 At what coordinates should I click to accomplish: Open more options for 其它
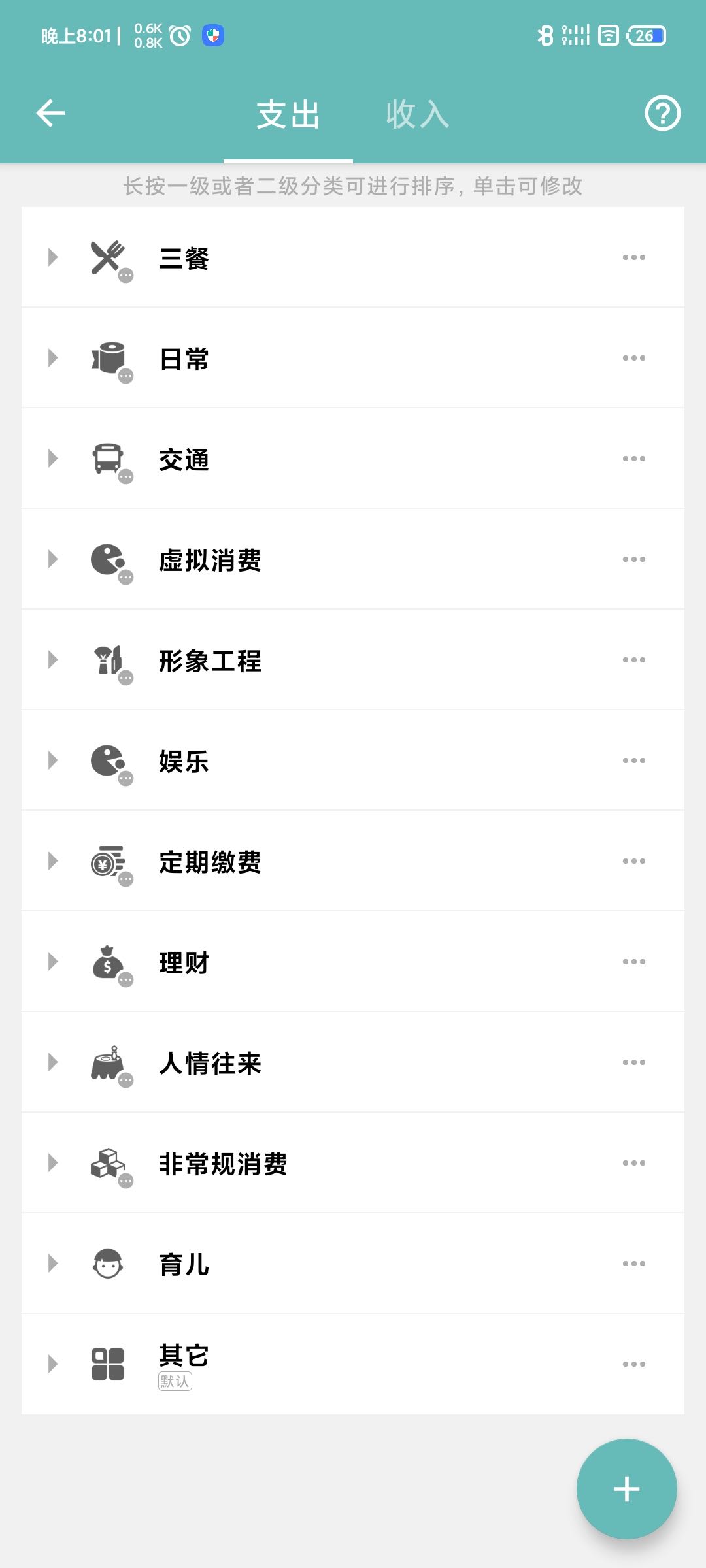coord(633,1364)
